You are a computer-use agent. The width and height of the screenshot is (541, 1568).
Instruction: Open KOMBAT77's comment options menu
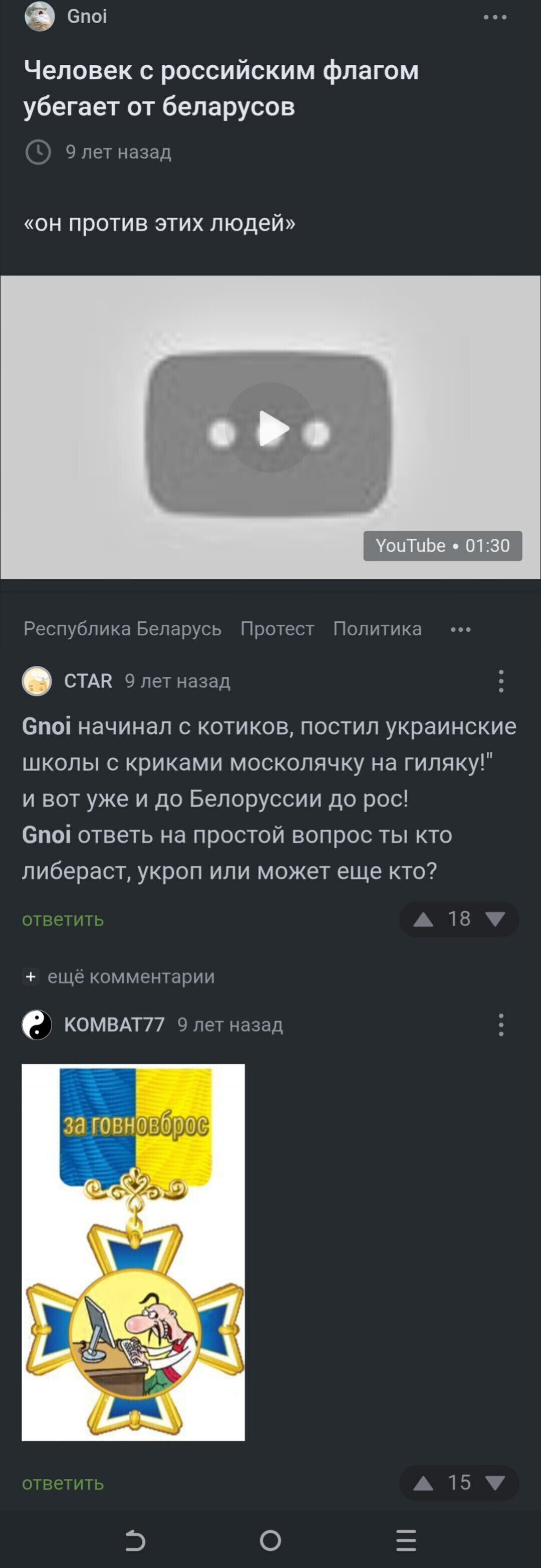point(501,1025)
